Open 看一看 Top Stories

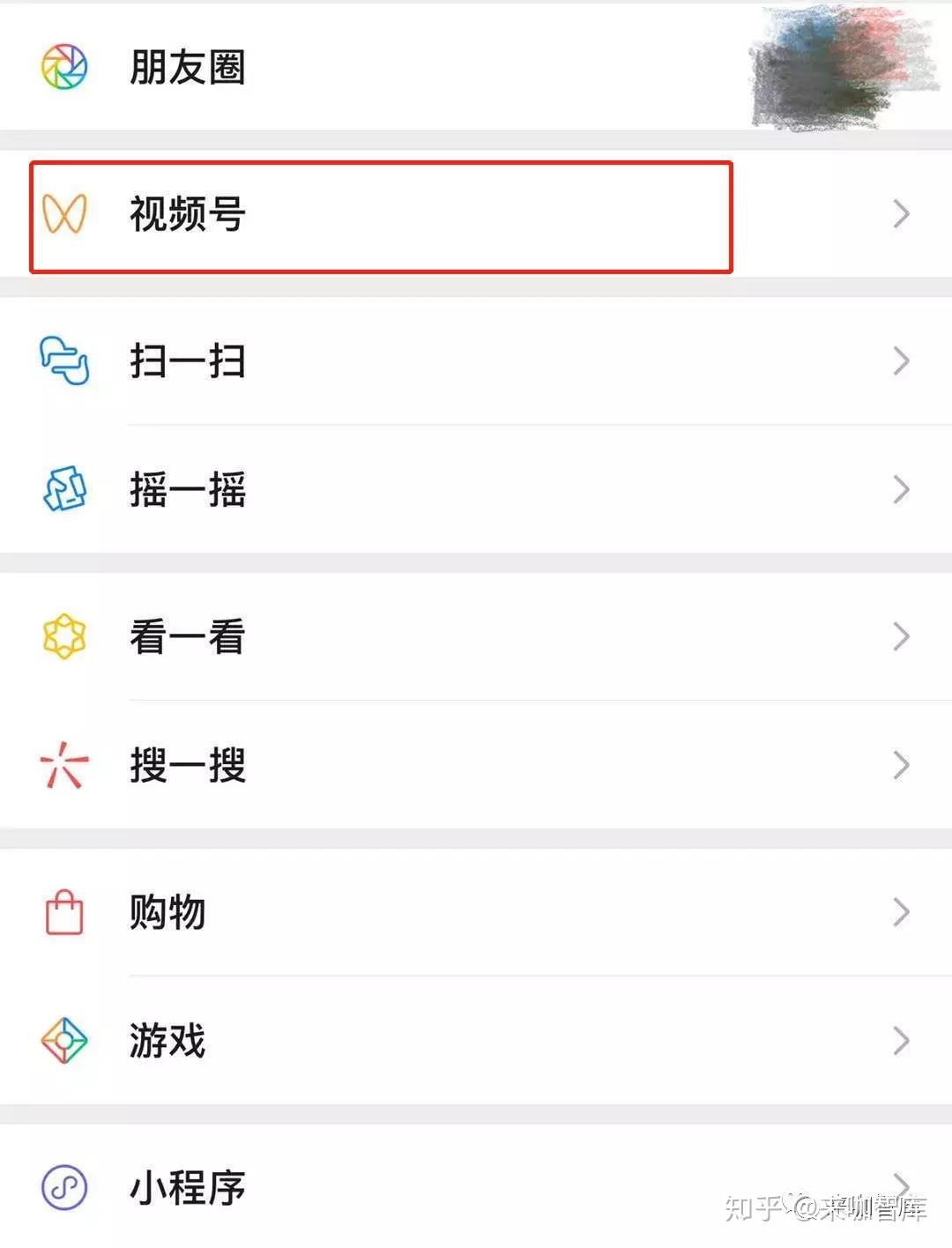click(x=187, y=636)
